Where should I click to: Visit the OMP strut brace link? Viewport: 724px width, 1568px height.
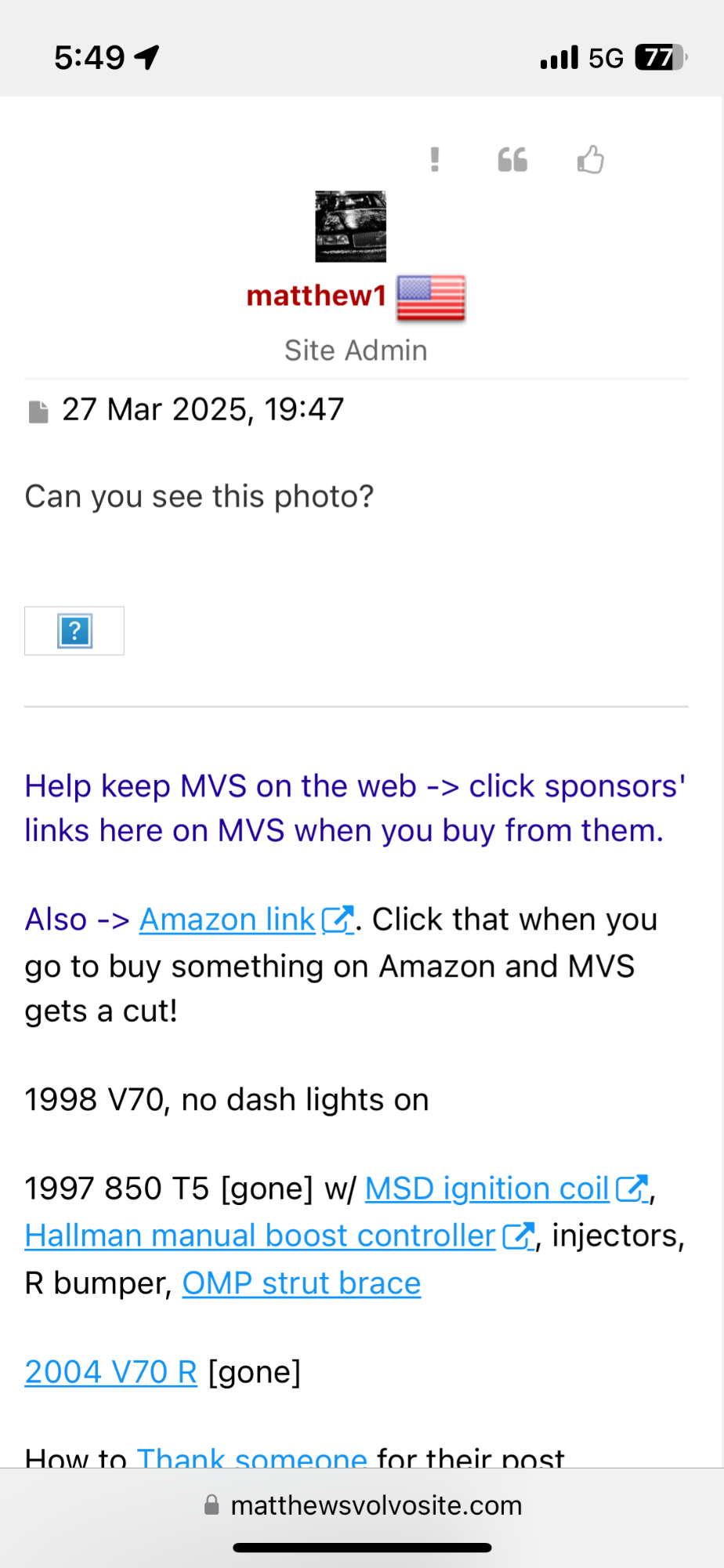pos(302,1283)
